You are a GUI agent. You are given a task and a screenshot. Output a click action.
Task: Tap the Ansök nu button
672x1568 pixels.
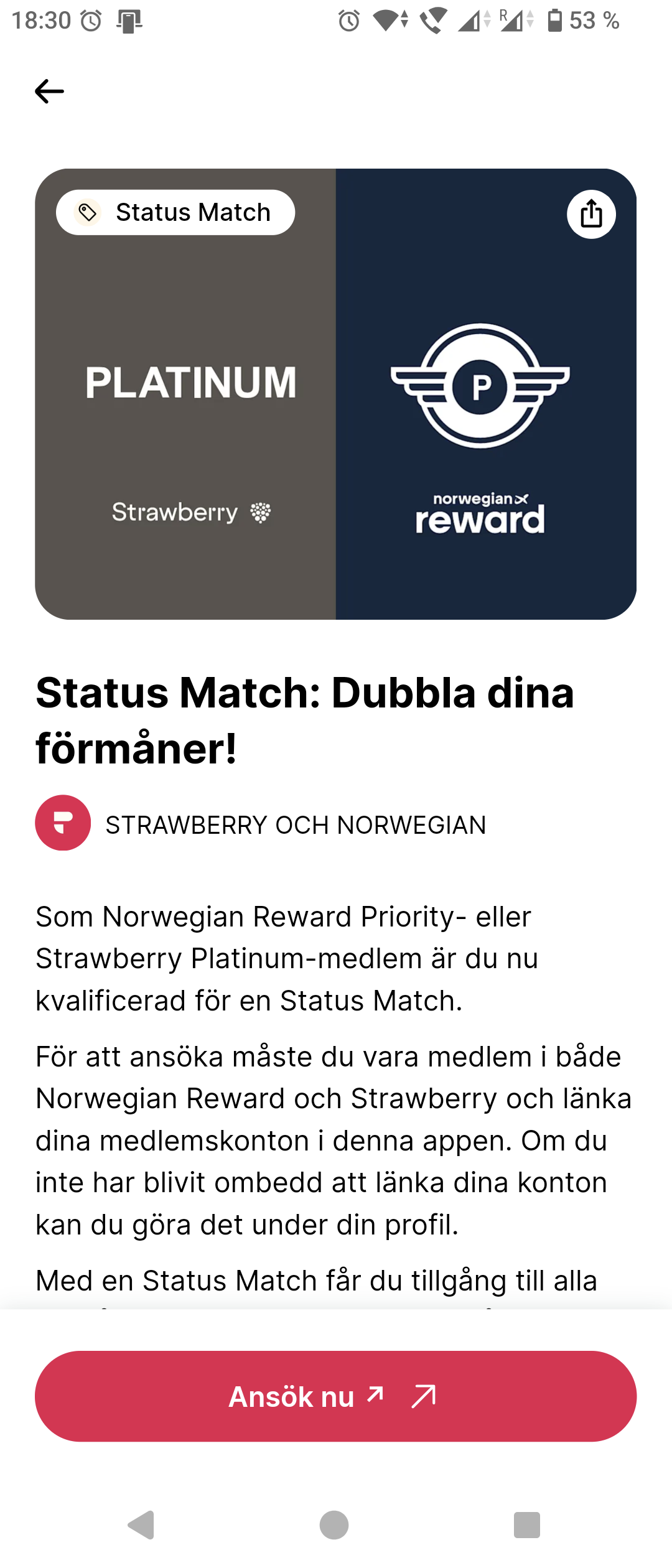[x=335, y=1396]
